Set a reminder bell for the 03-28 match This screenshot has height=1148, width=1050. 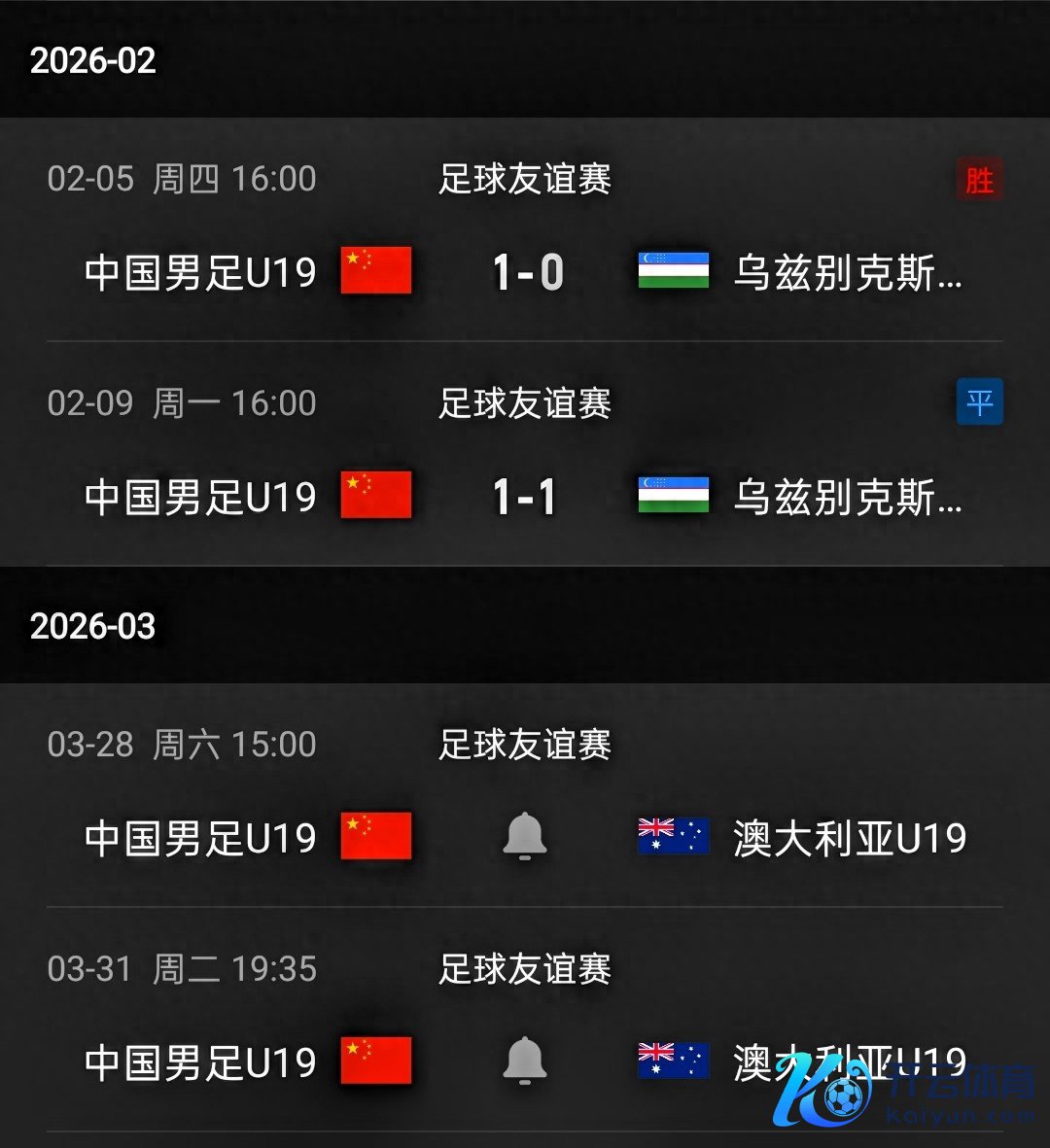[x=525, y=836]
